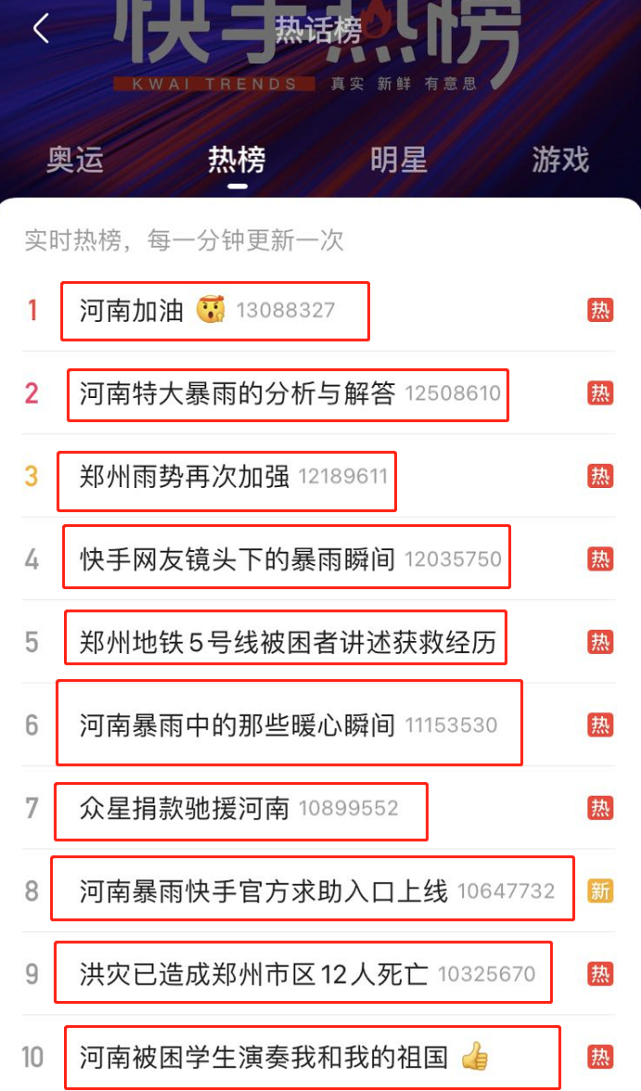View the topic 郑州雨势再次加强
Screen dimensions: 641x1091
pos(184,477)
